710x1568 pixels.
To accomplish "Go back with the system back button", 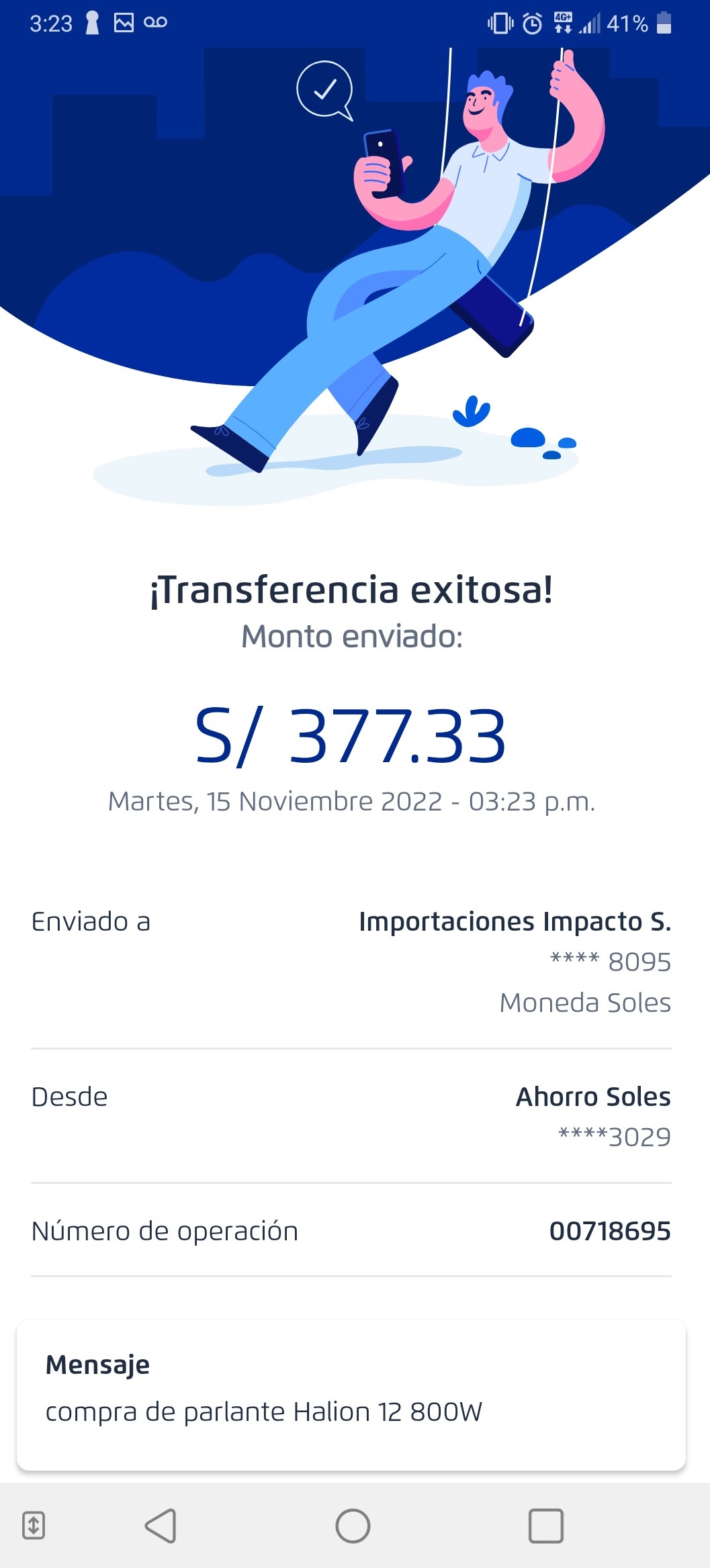I will pyautogui.click(x=161, y=1526).
